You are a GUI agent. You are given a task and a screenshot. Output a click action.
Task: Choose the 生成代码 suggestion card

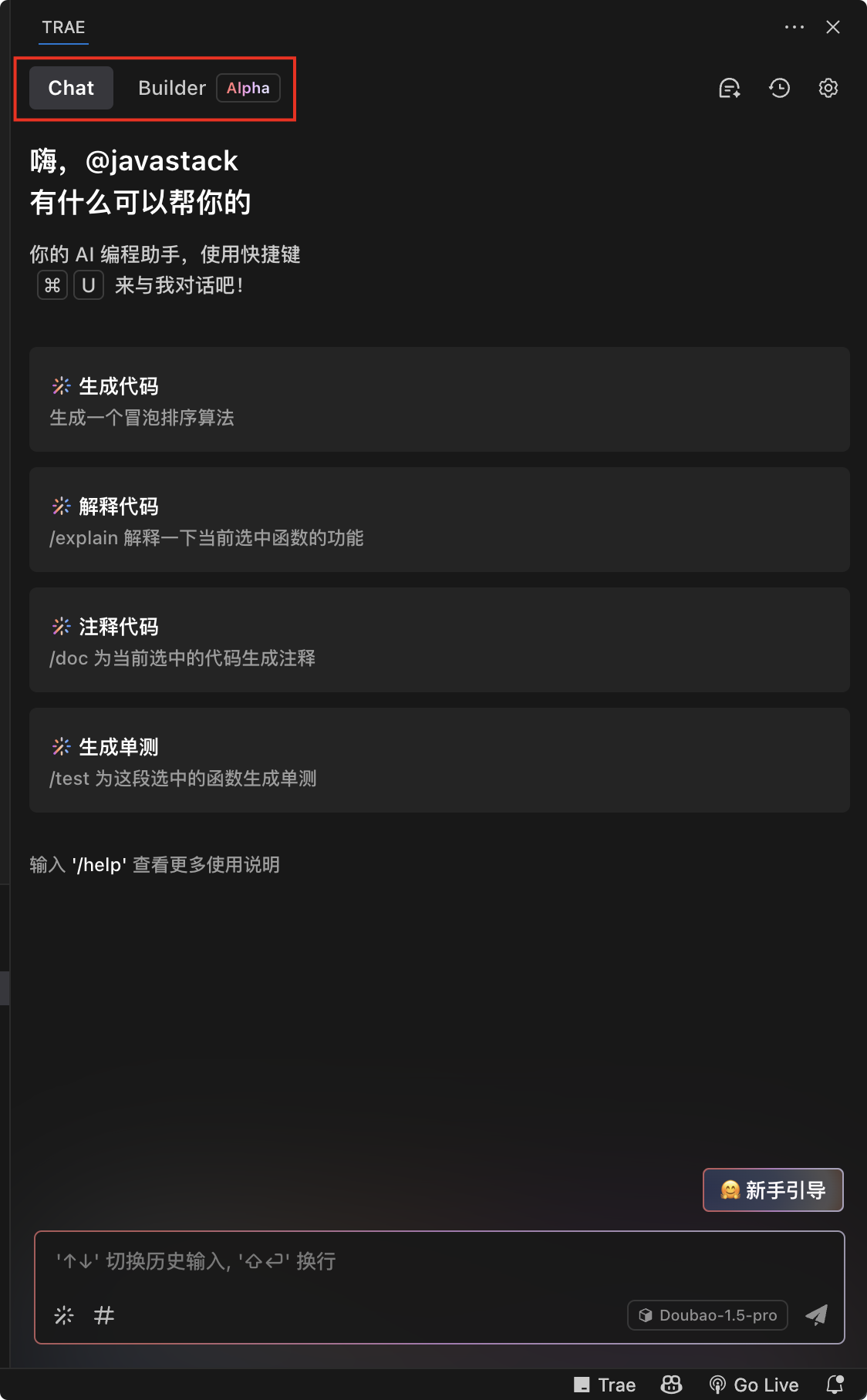point(440,399)
